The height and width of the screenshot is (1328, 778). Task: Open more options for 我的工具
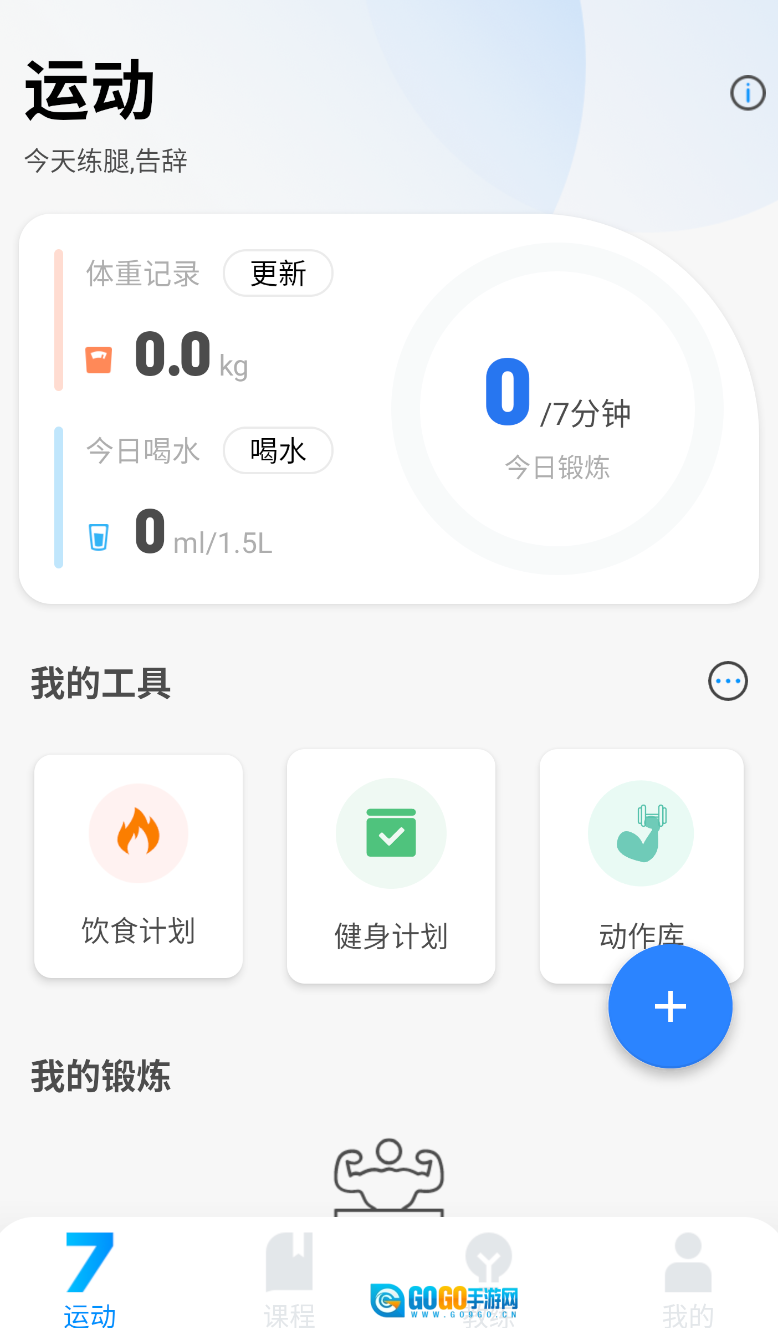point(727,682)
